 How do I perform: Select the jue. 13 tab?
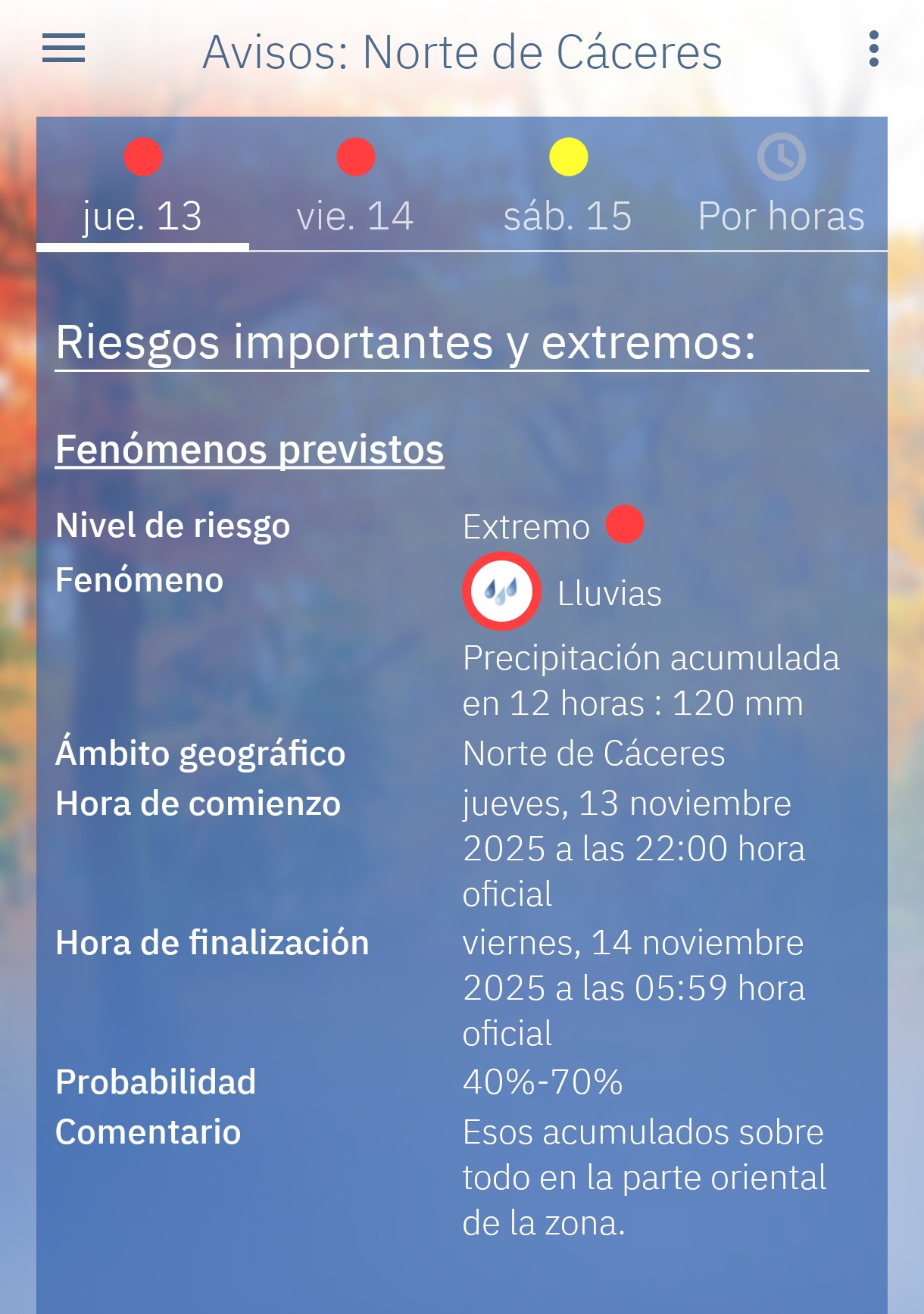point(142,189)
